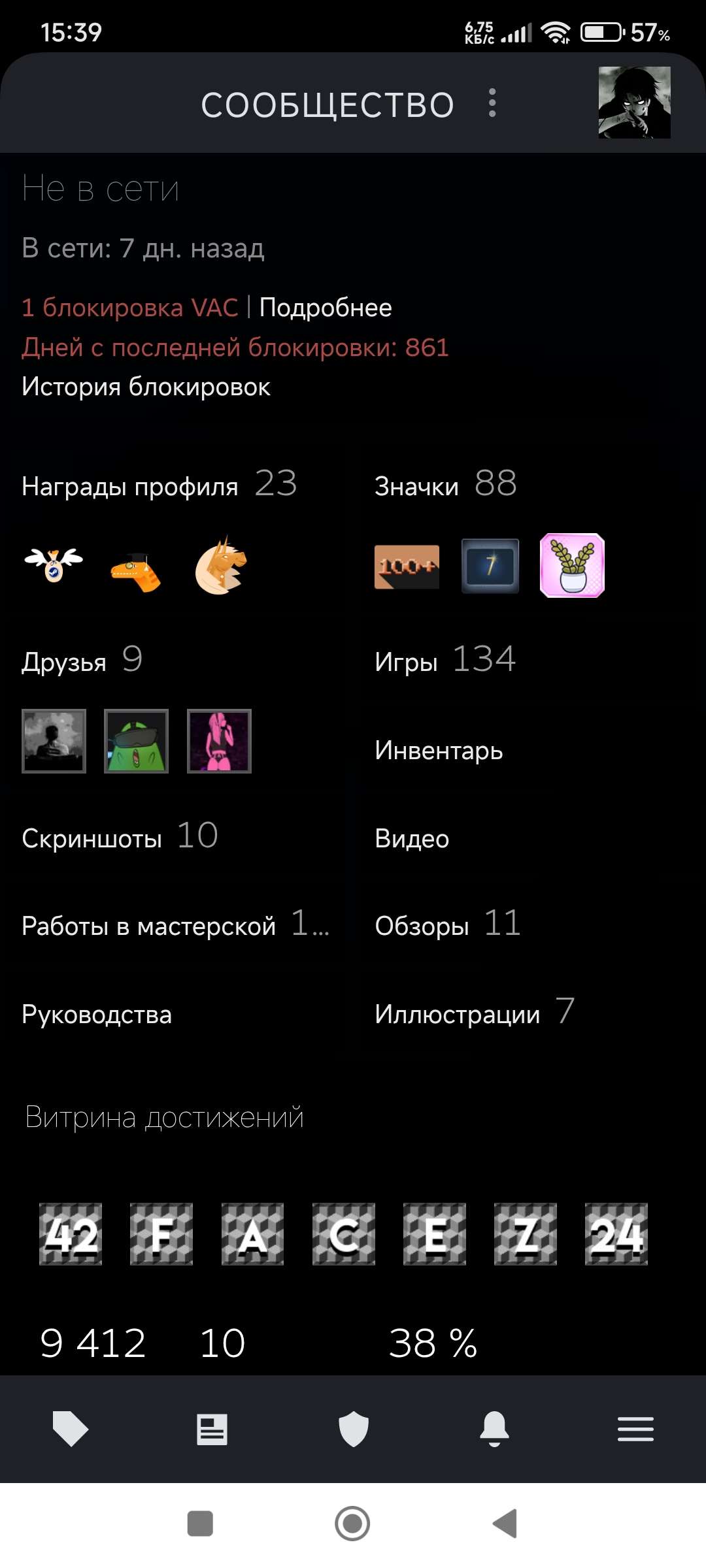
Task: Open the notifications bell tab
Action: (494, 1428)
